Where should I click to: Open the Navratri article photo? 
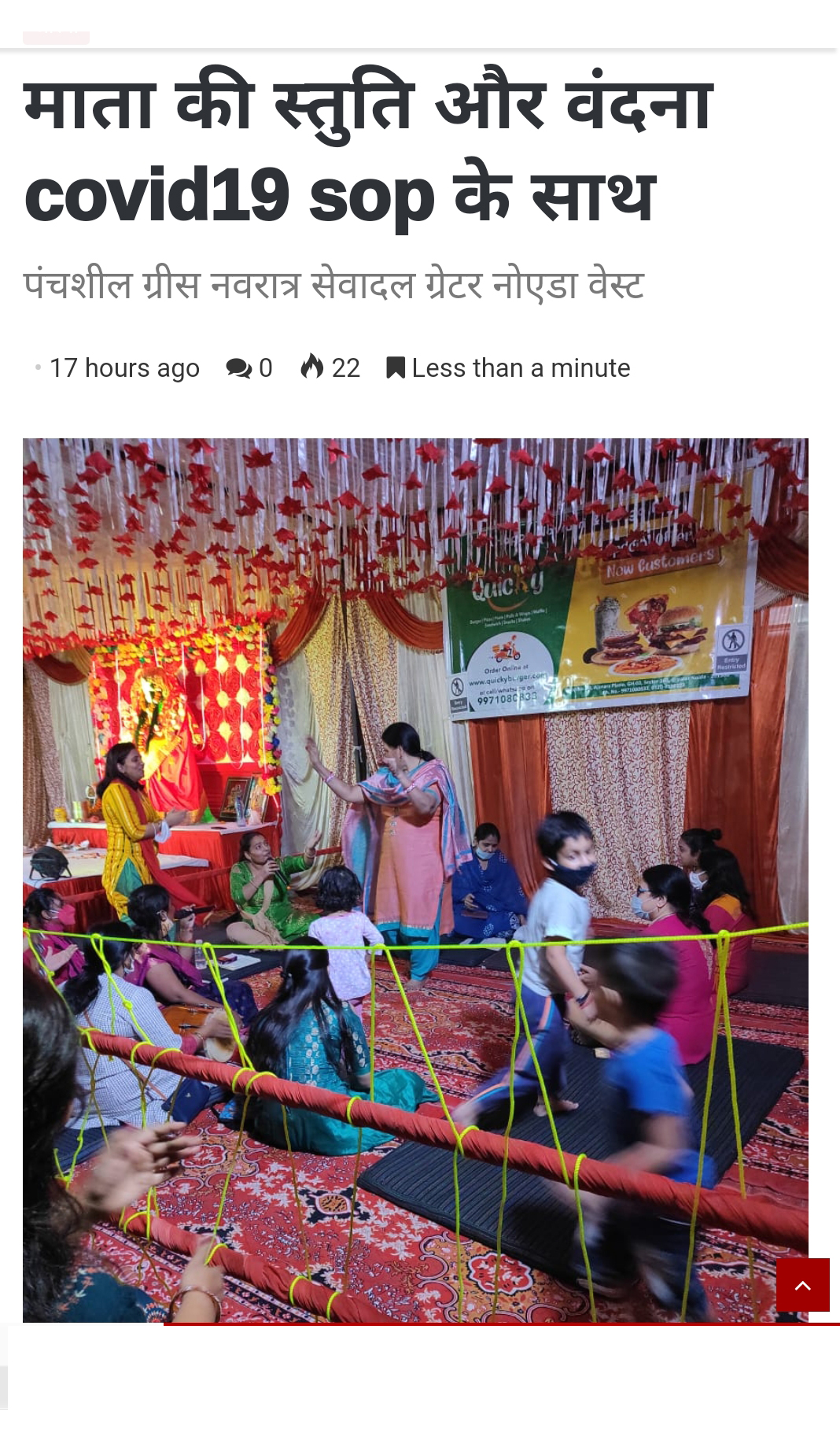tap(415, 880)
